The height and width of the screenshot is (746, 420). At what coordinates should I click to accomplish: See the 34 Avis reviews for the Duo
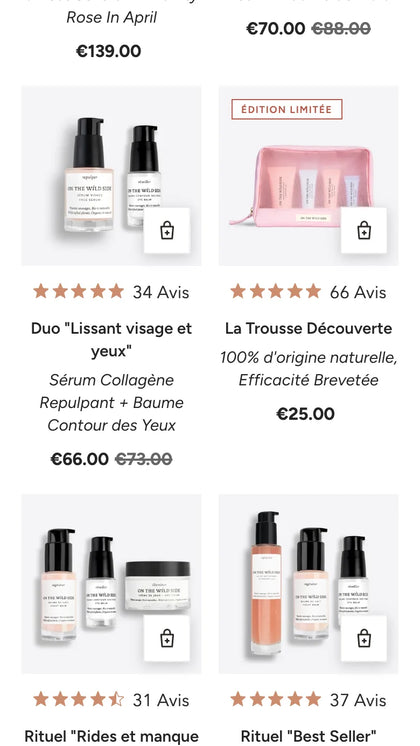(111, 292)
